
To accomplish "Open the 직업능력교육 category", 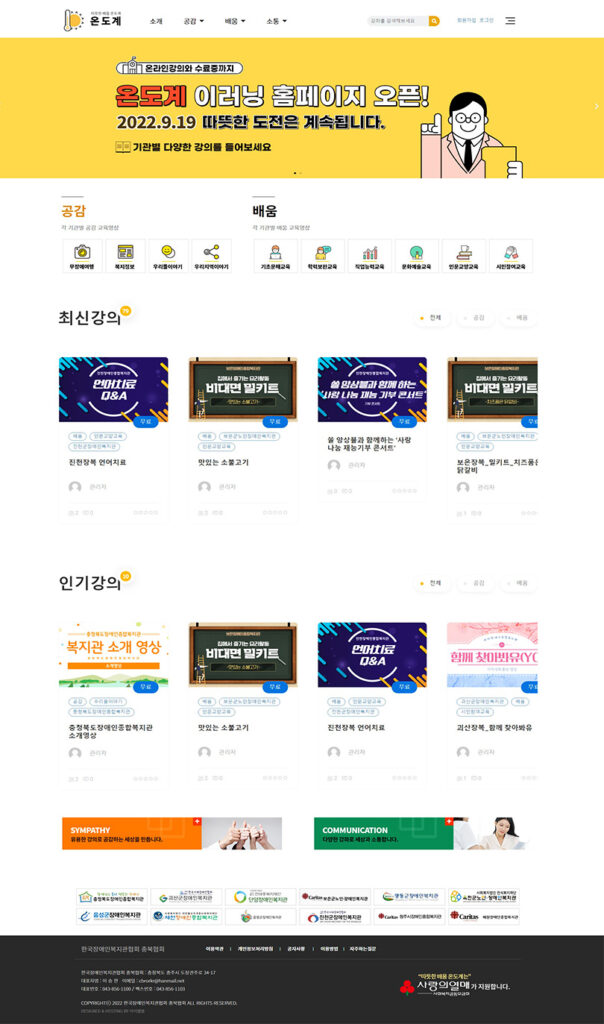I will pos(370,256).
